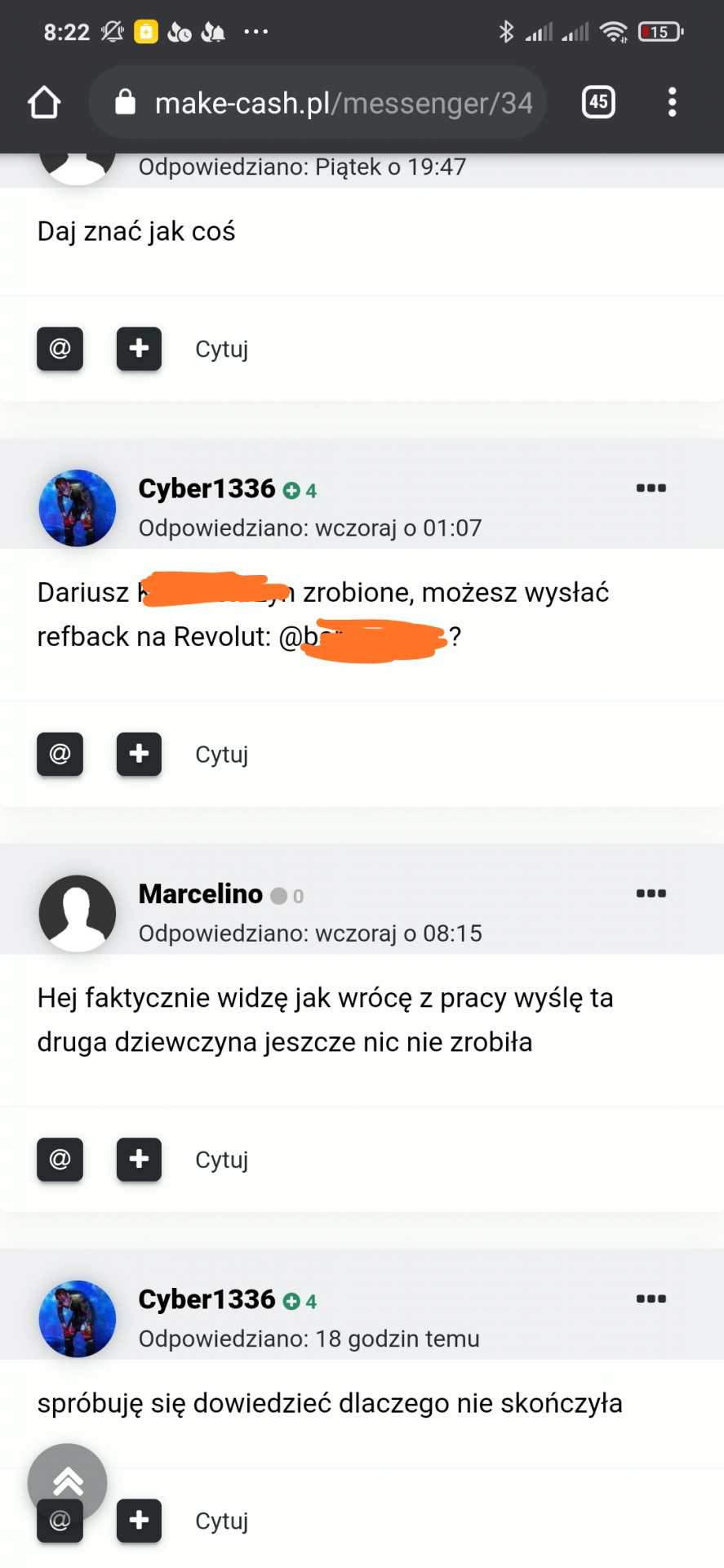
Task: Open the browser tab switcher
Action: pyautogui.click(x=598, y=102)
